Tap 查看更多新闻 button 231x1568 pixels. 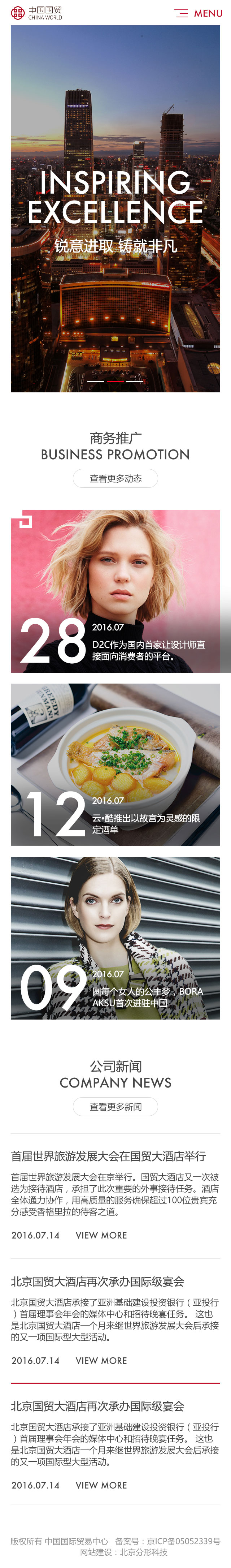pyautogui.click(x=115, y=1107)
